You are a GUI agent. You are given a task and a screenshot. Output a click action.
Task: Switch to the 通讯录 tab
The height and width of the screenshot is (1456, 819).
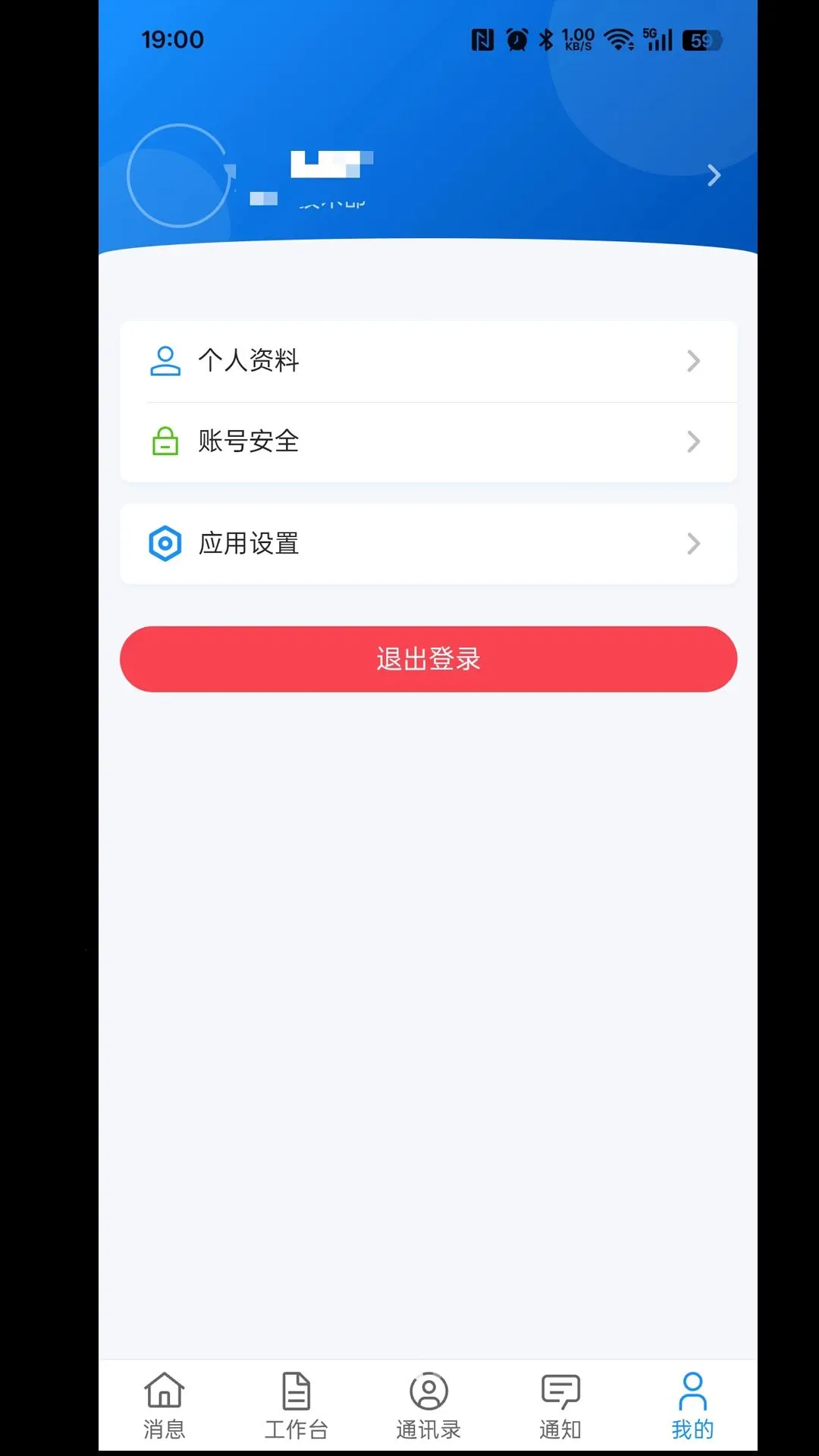click(428, 1406)
